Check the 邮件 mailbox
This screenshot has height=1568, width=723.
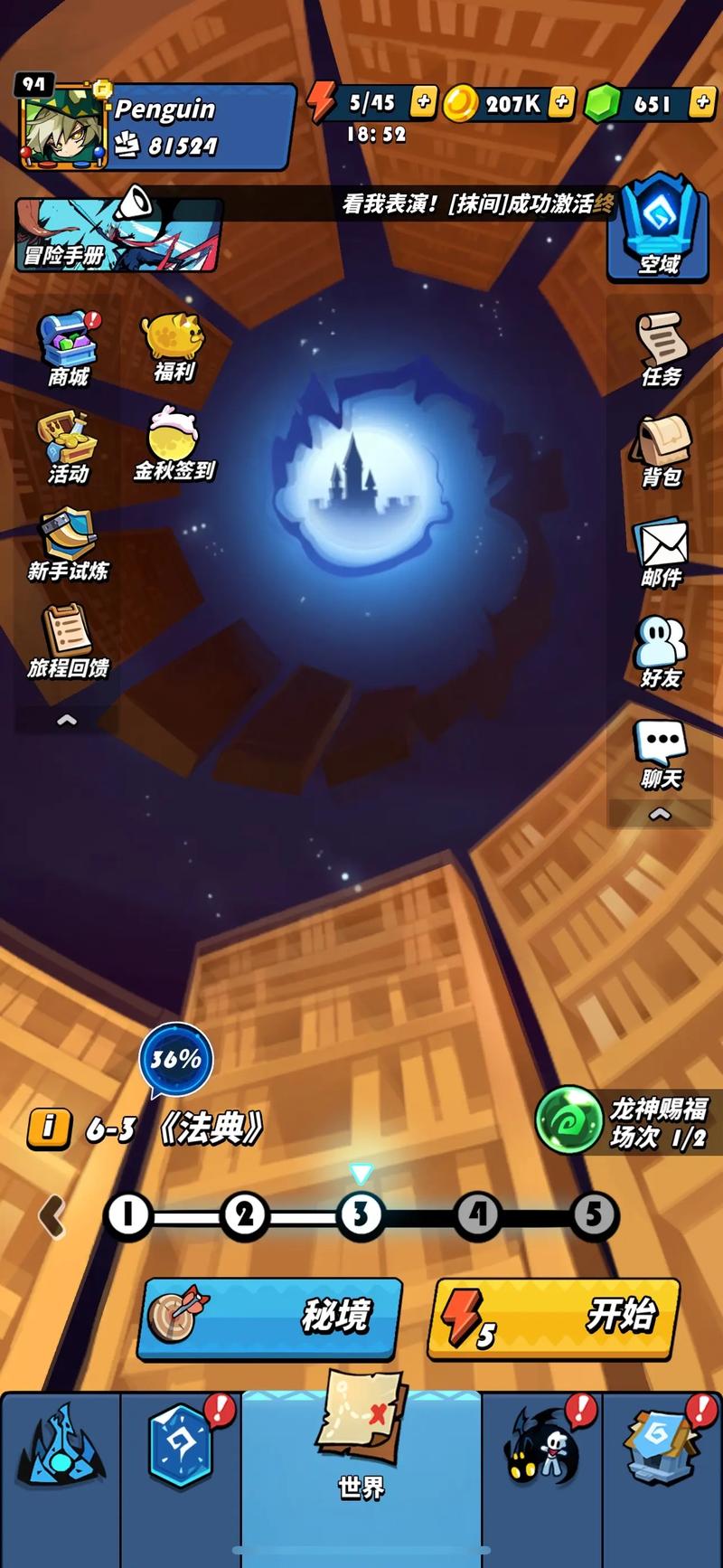pyautogui.click(x=662, y=551)
